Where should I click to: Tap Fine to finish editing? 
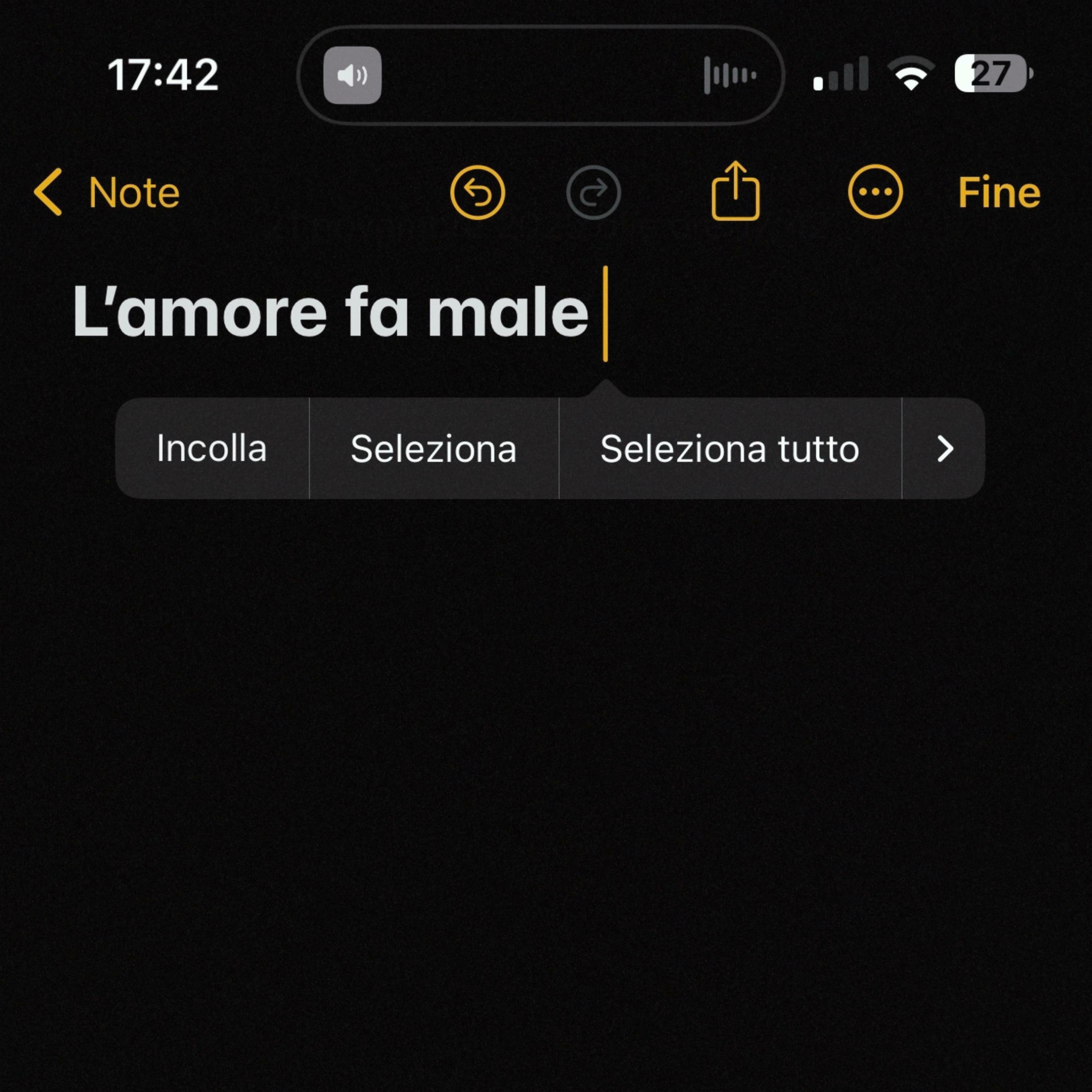pos(999,193)
